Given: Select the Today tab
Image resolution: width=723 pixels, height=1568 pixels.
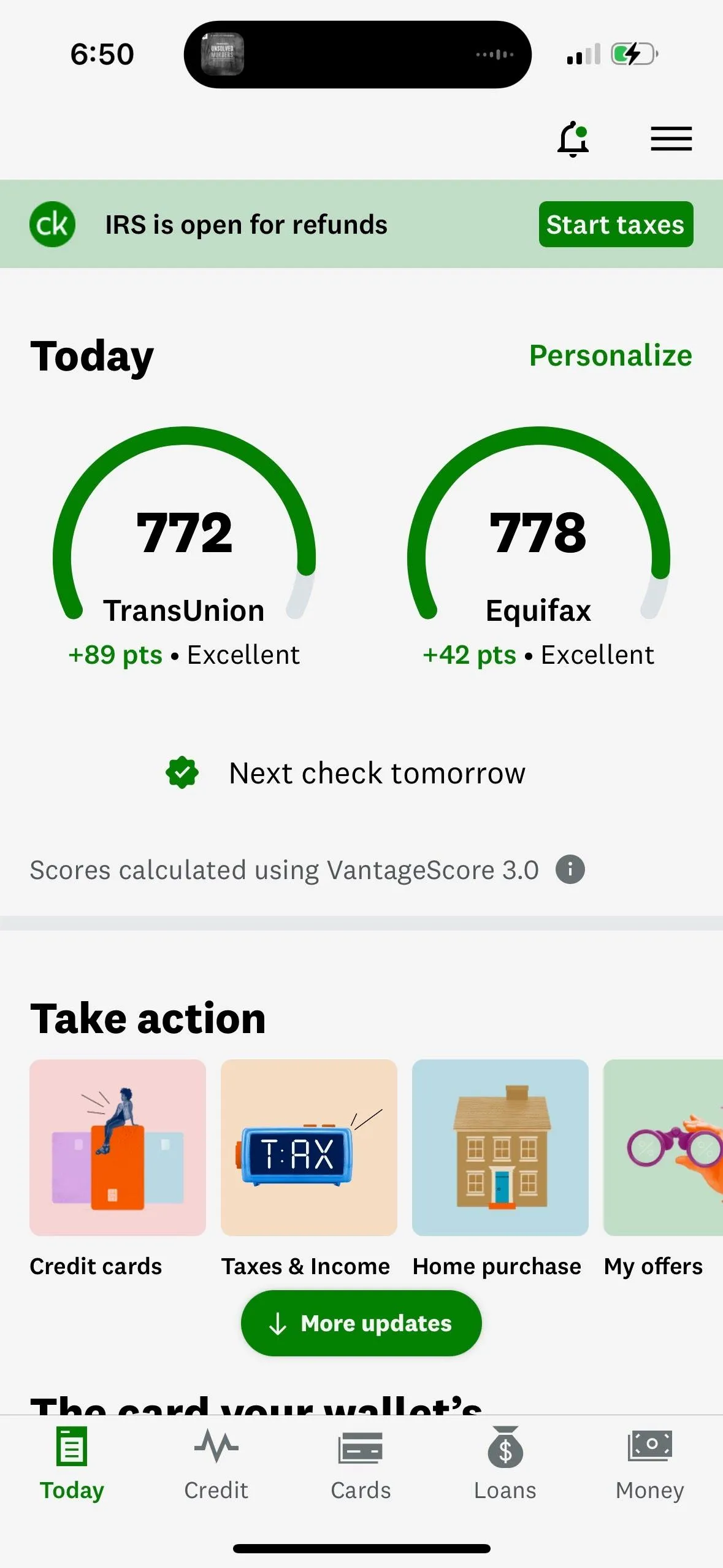Looking at the screenshot, I should pyautogui.click(x=72, y=1463).
